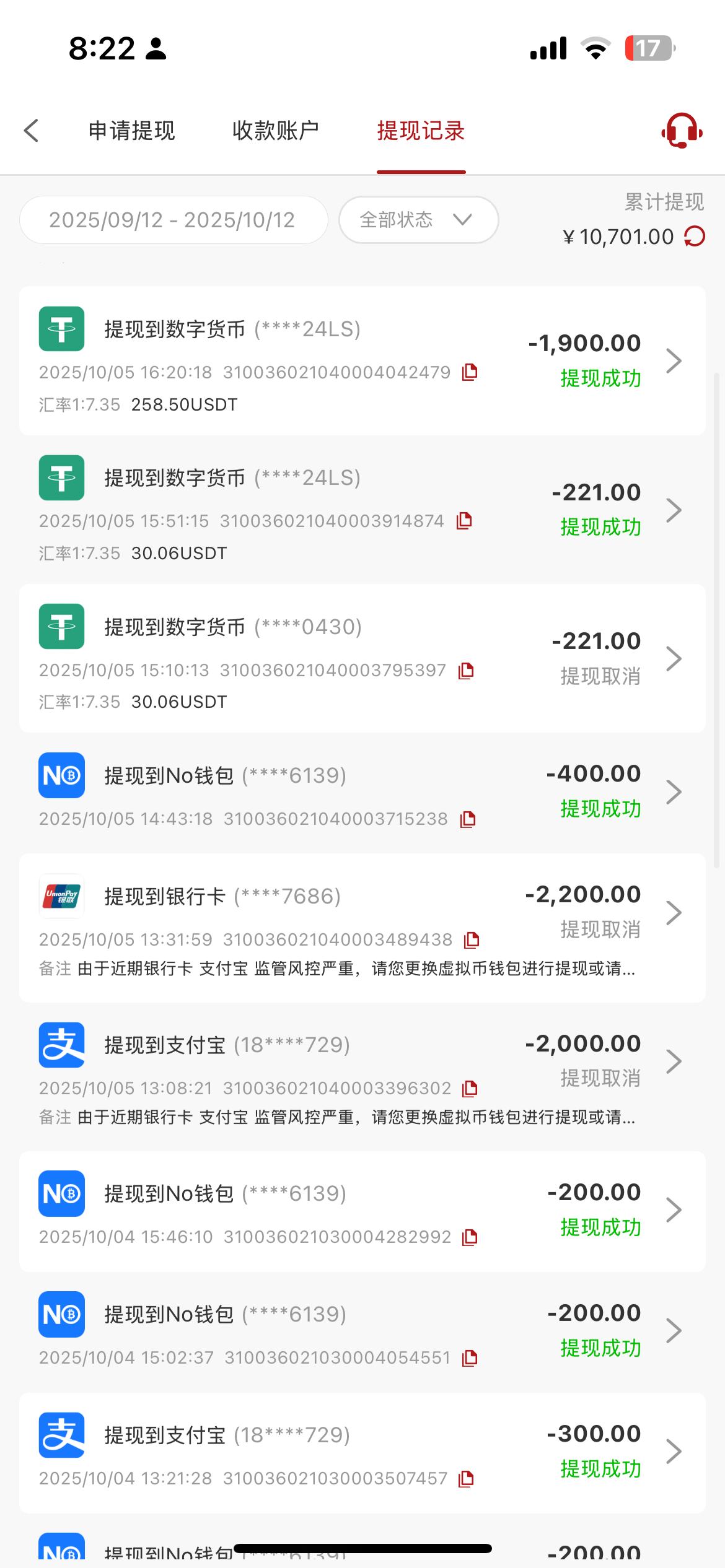Open customer service headset icon

click(x=681, y=131)
